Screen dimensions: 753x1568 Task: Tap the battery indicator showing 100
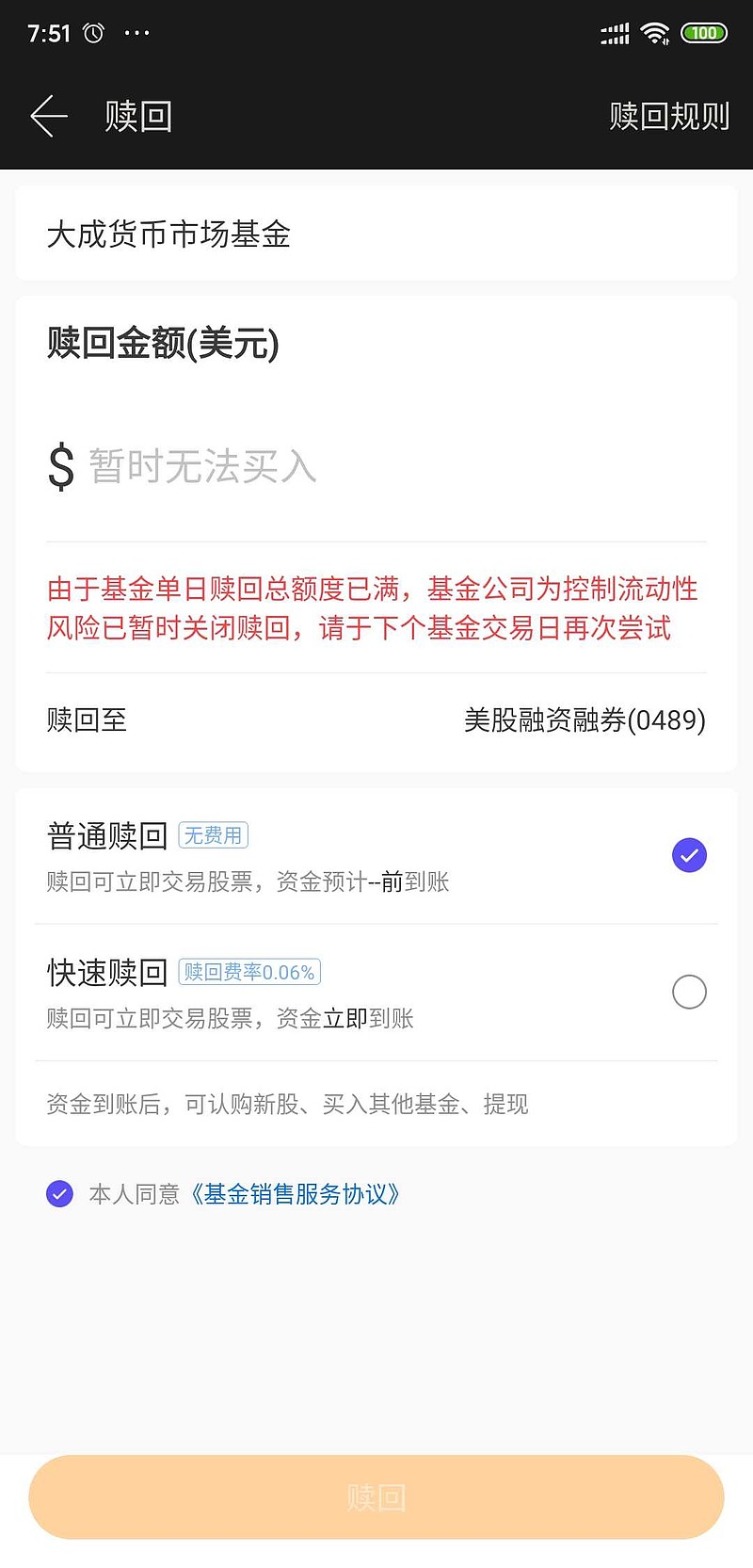coord(704,33)
